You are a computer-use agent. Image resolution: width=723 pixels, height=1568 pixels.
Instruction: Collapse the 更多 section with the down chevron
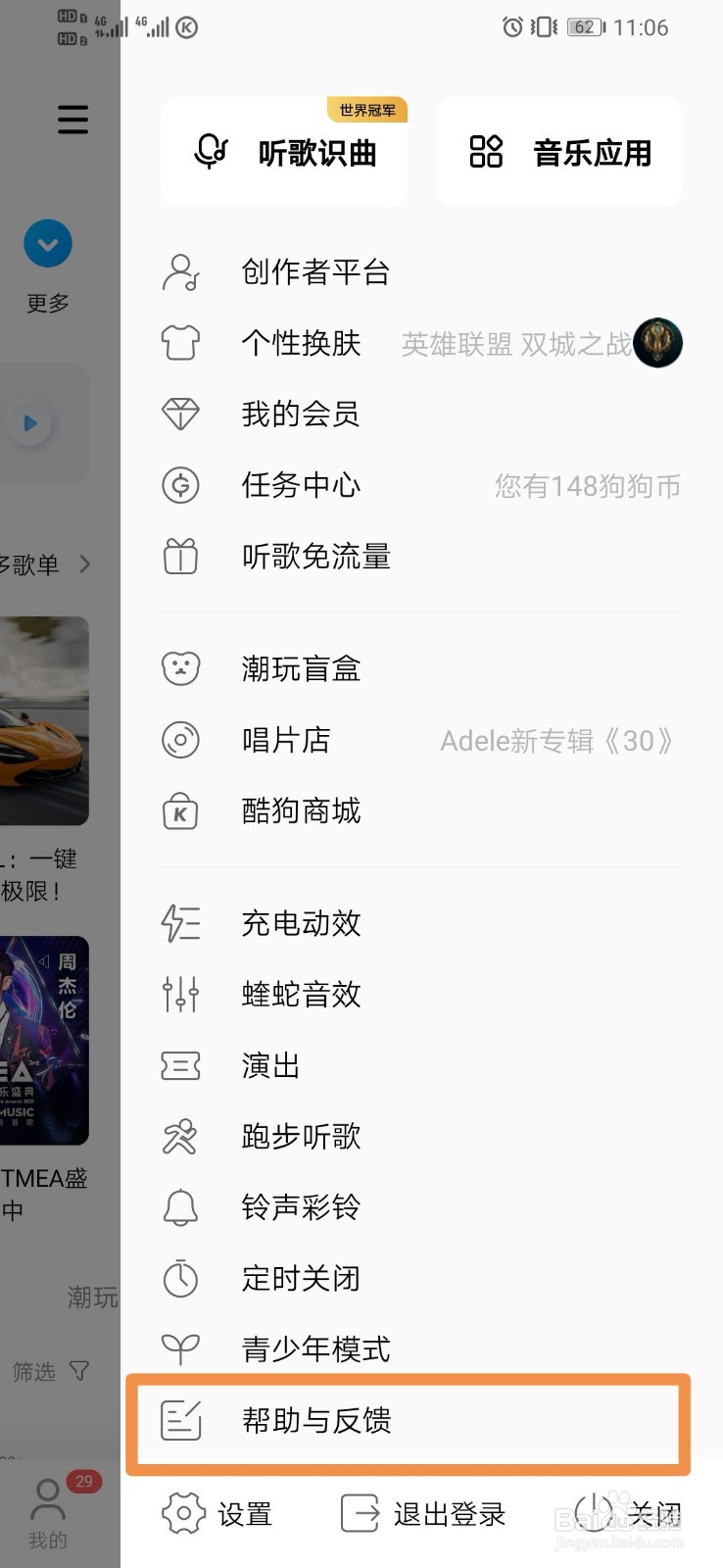(47, 245)
